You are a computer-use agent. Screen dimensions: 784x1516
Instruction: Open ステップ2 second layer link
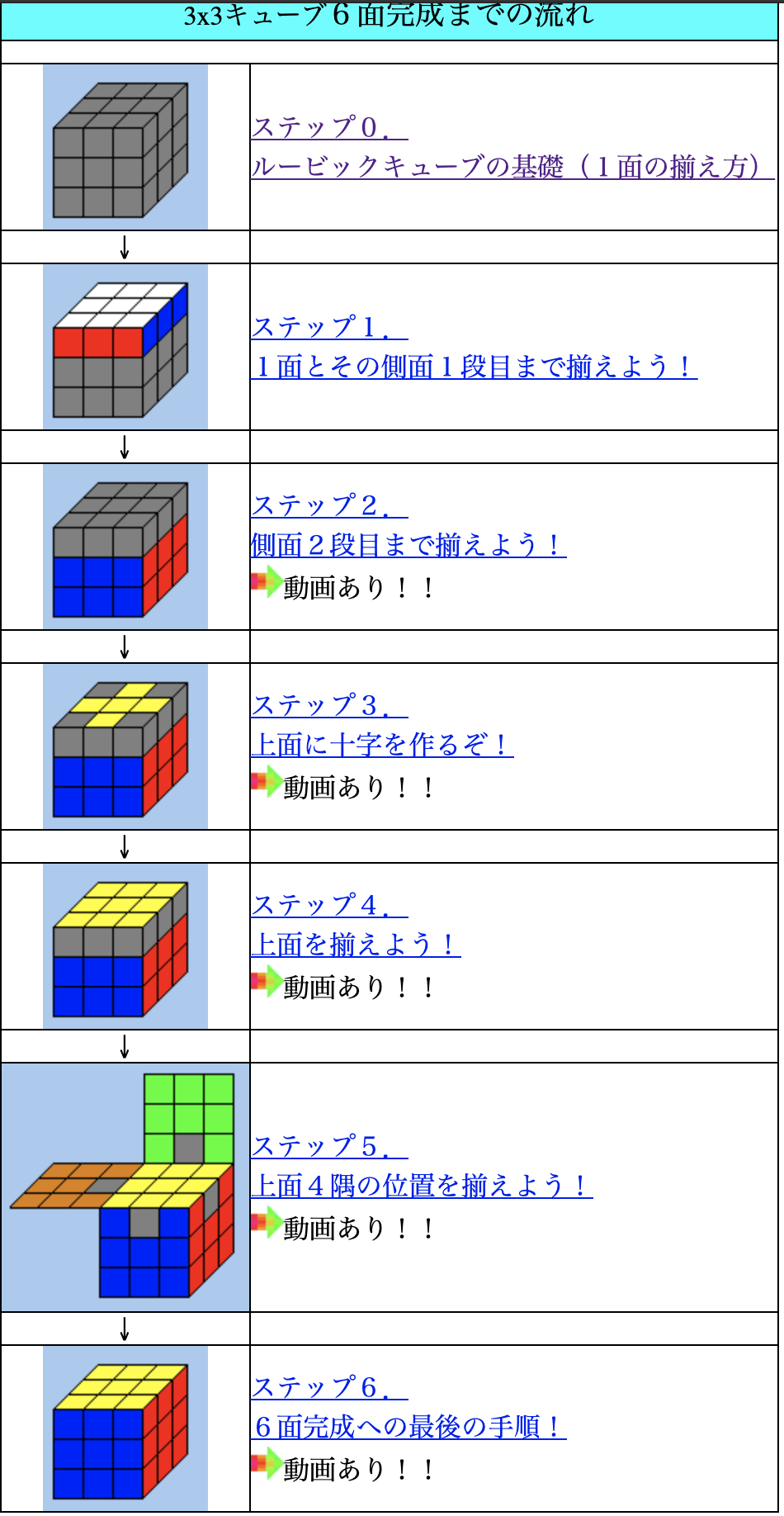(409, 525)
